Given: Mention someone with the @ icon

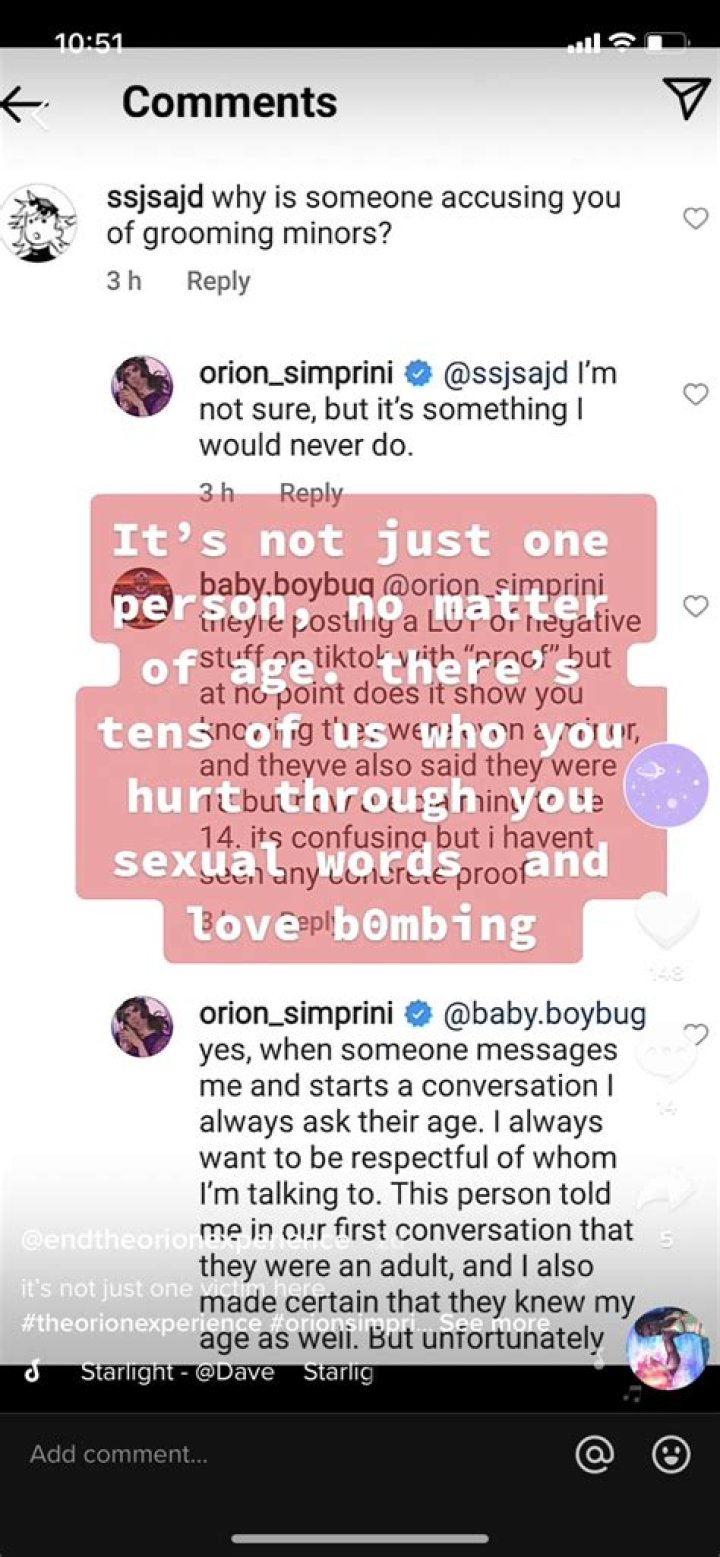Looking at the screenshot, I should click(x=596, y=1454).
